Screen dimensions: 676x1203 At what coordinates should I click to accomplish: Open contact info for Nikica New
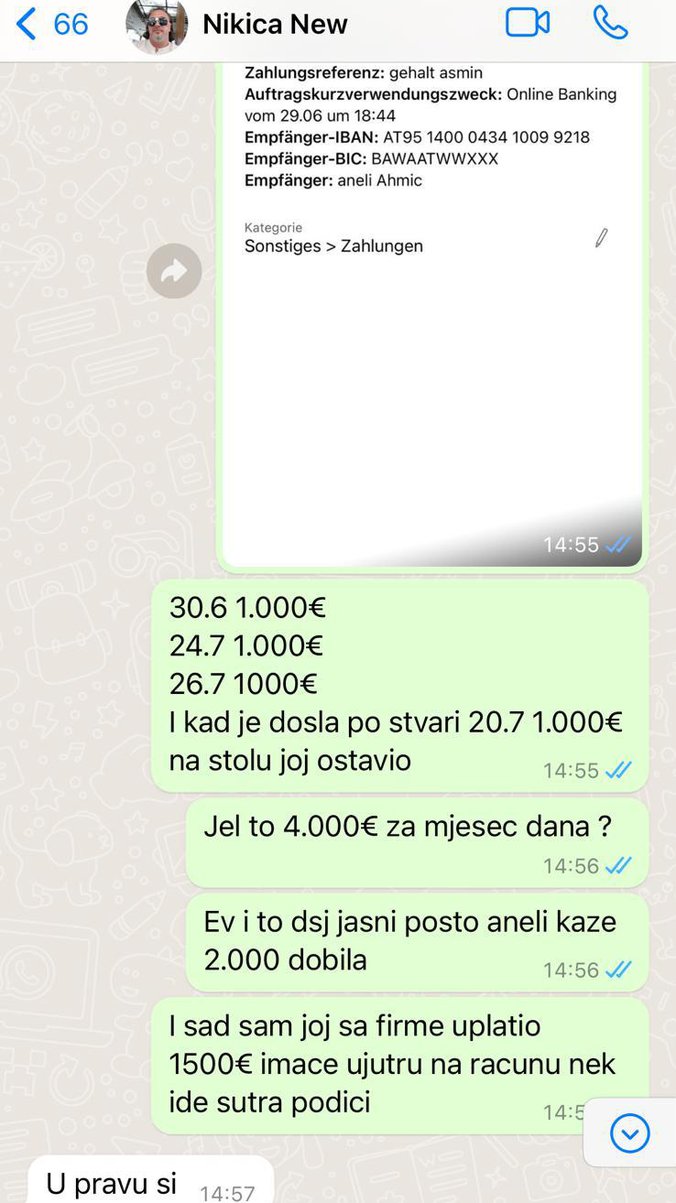tap(275, 24)
